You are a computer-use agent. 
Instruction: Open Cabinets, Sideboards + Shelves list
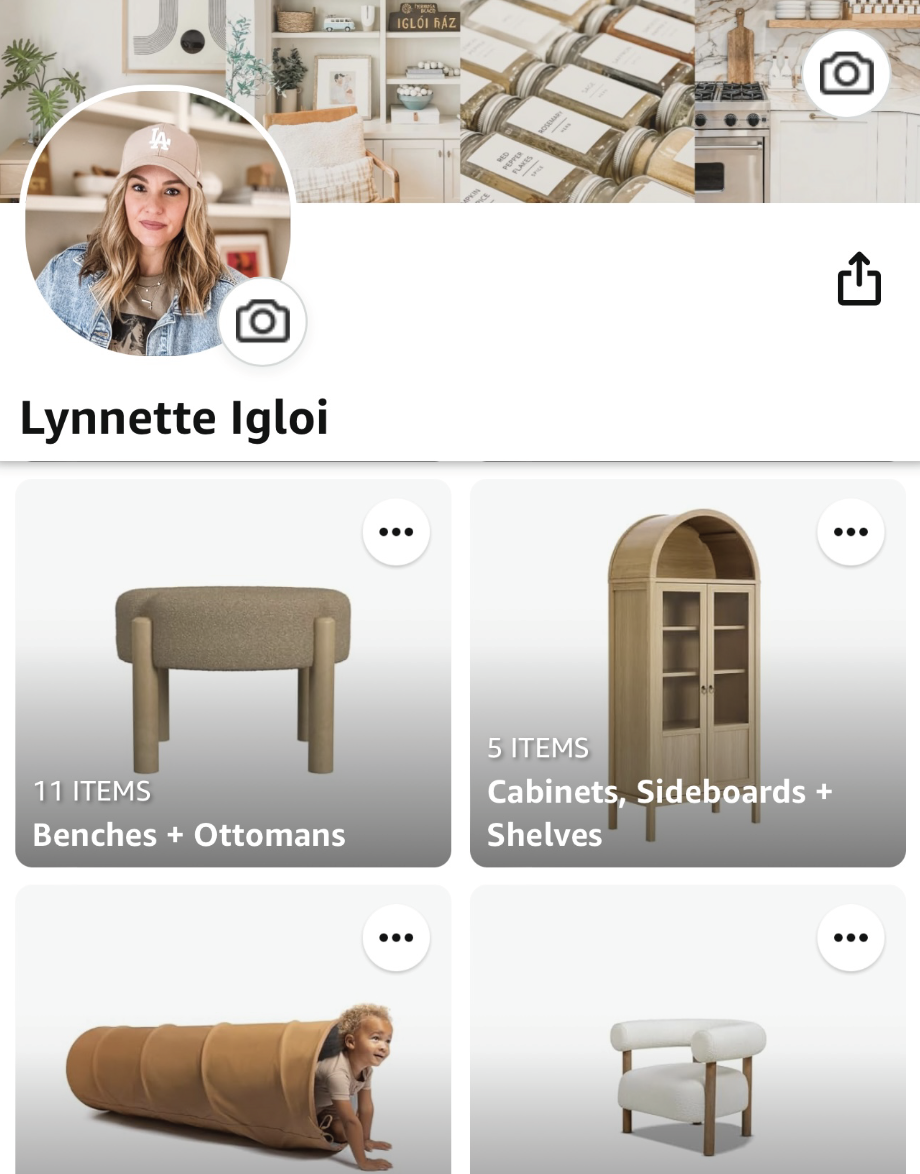tap(688, 673)
